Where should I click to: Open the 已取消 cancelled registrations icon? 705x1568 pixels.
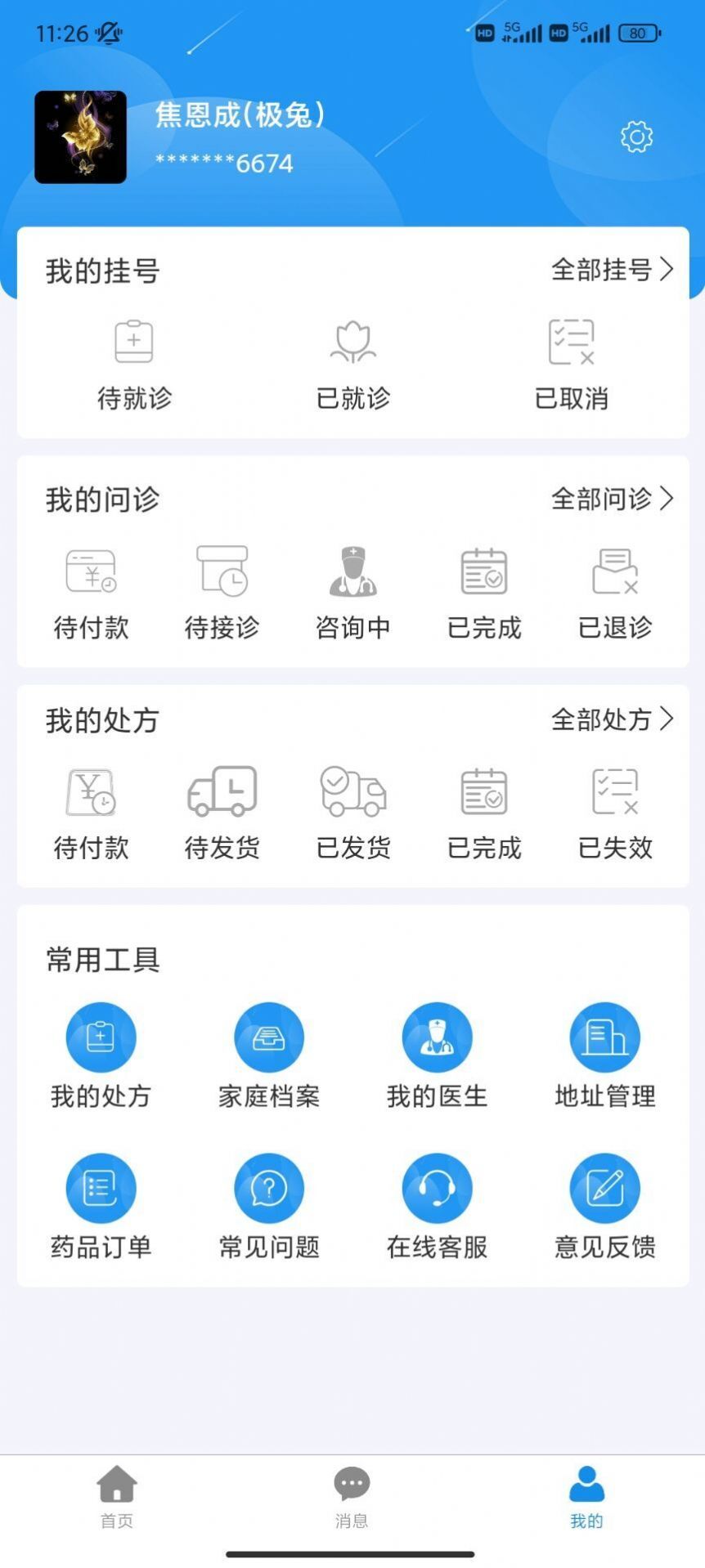point(573,341)
